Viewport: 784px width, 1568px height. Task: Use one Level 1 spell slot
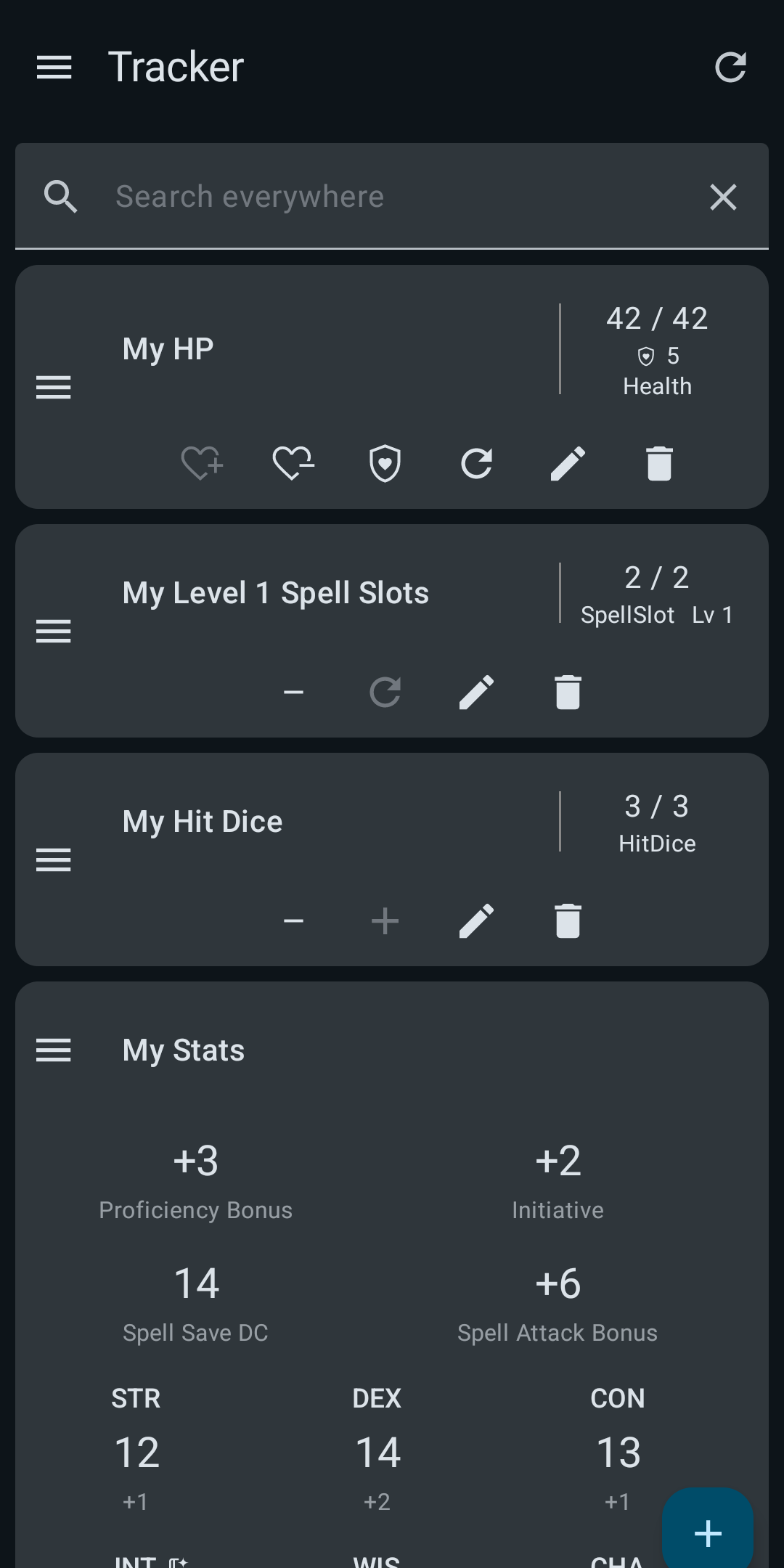pyautogui.click(x=293, y=693)
